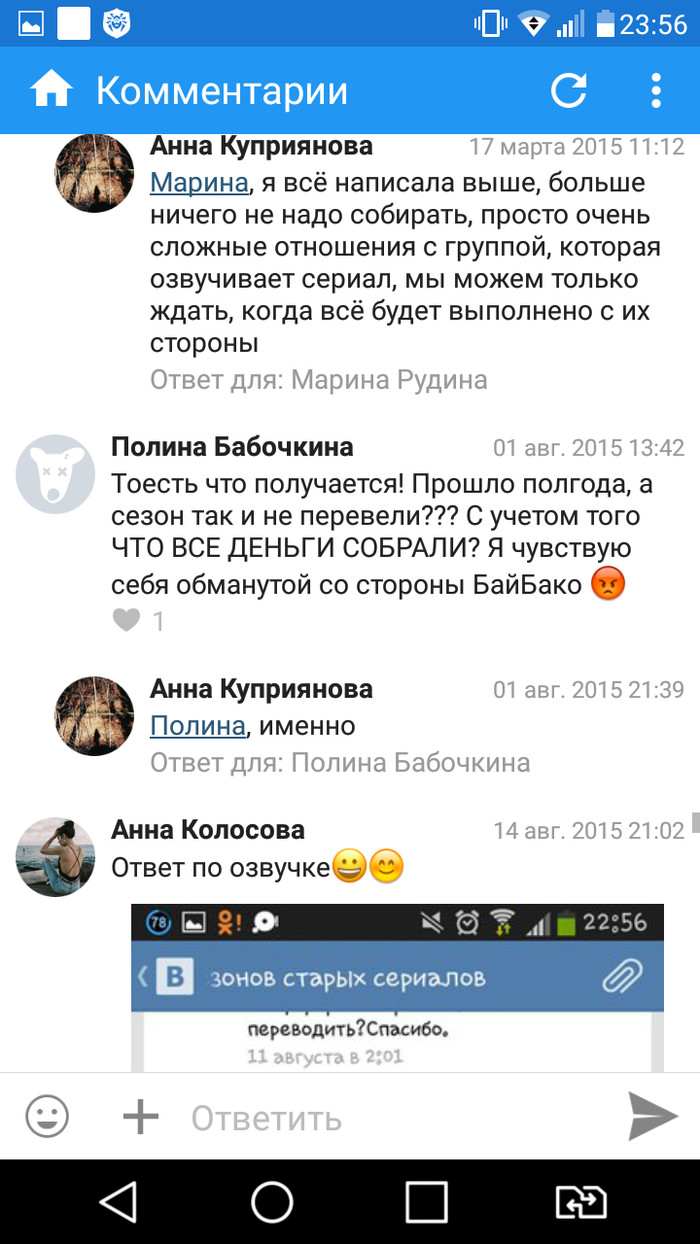
Task: Open the Полина mention link
Action: point(197,726)
